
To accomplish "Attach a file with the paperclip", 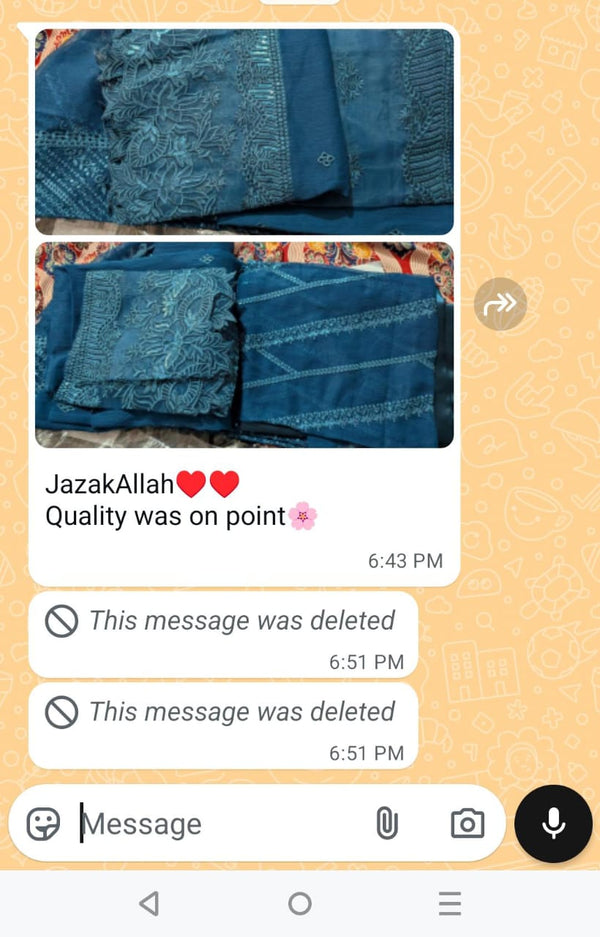I will (x=386, y=824).
